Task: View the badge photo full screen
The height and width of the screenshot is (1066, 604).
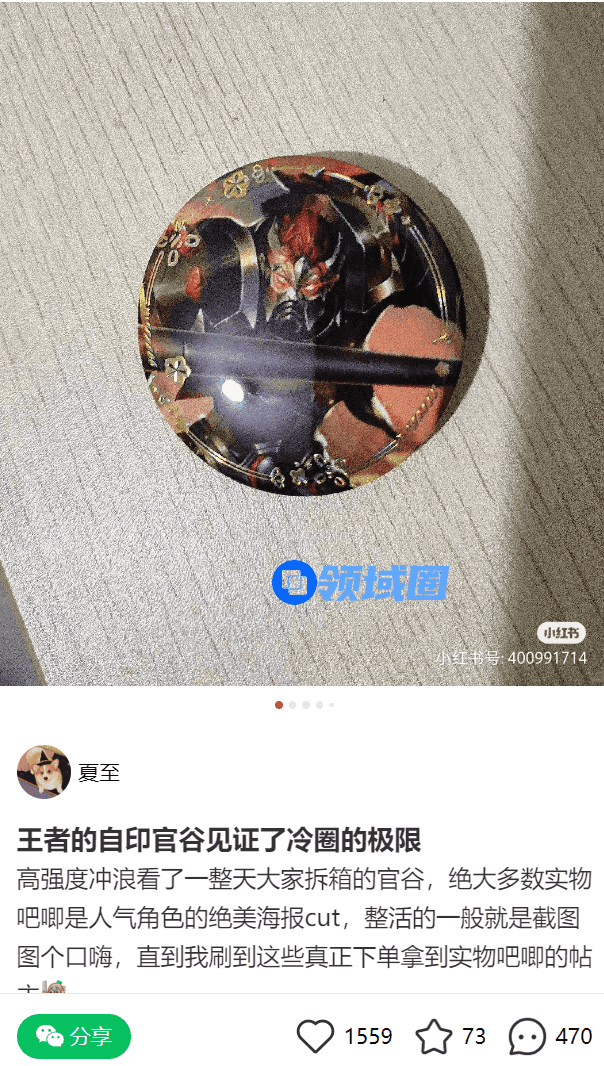Action: (x=301, y=330)
